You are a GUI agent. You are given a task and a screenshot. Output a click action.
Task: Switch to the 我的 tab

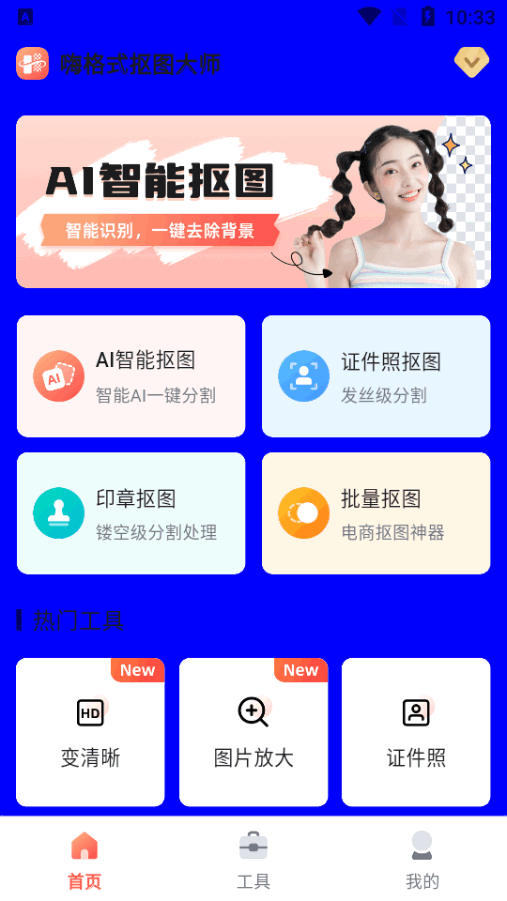point(422,860)
